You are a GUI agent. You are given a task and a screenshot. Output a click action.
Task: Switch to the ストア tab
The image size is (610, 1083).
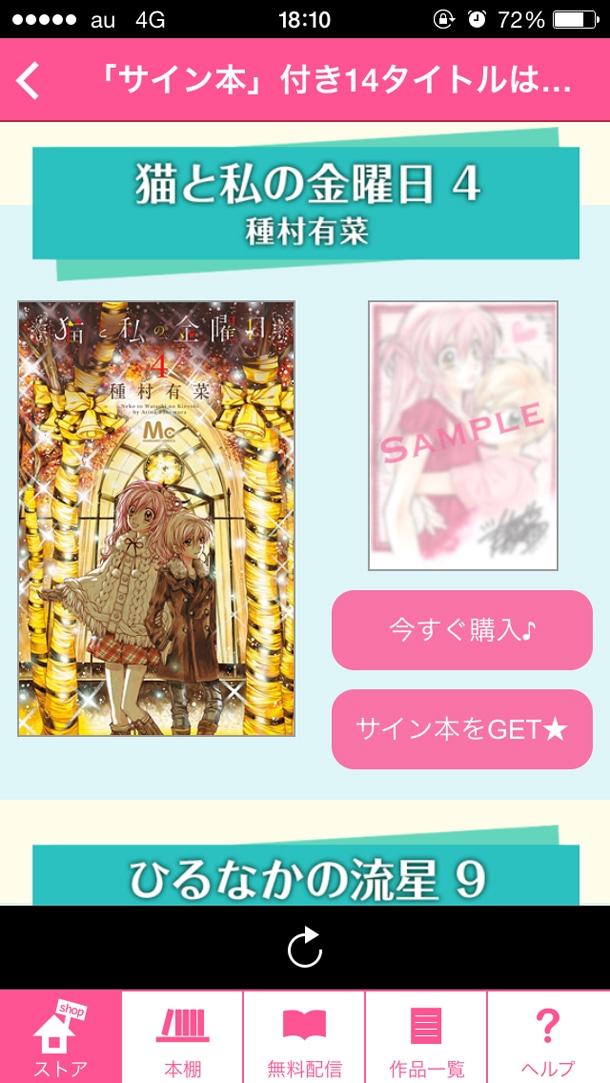pyautogui.click(x=61, y=1038)
